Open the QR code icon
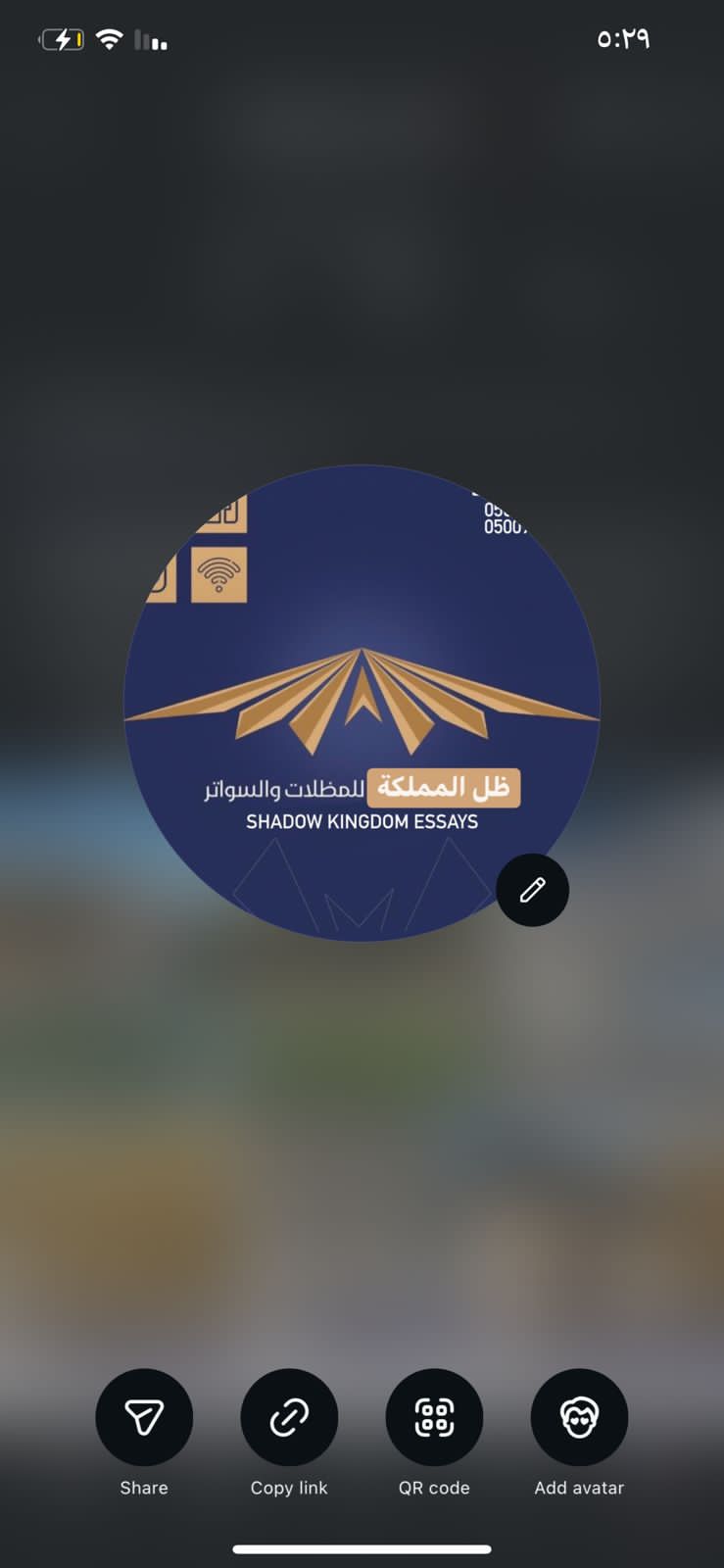 pos(434,1417)
